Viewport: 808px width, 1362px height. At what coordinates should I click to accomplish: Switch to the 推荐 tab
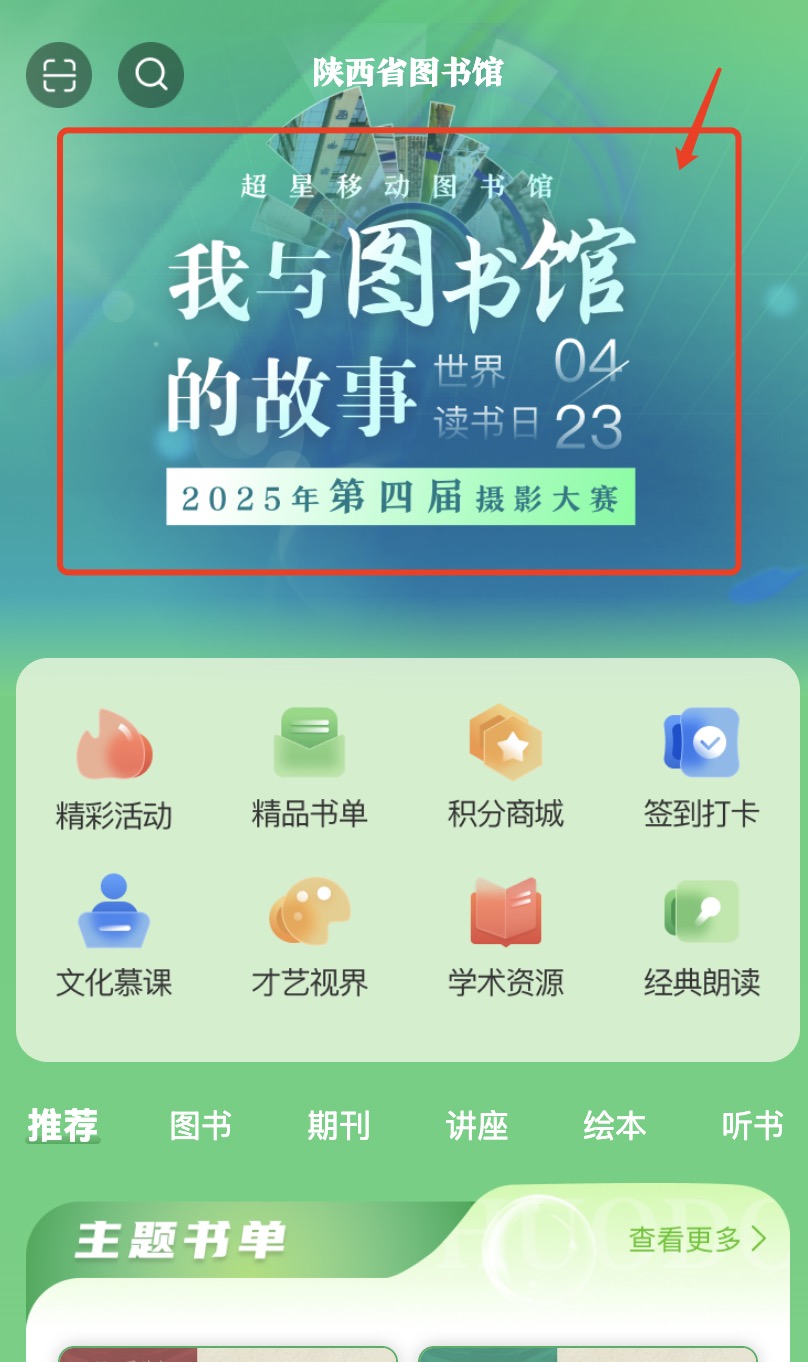[x=63, y=1126]
